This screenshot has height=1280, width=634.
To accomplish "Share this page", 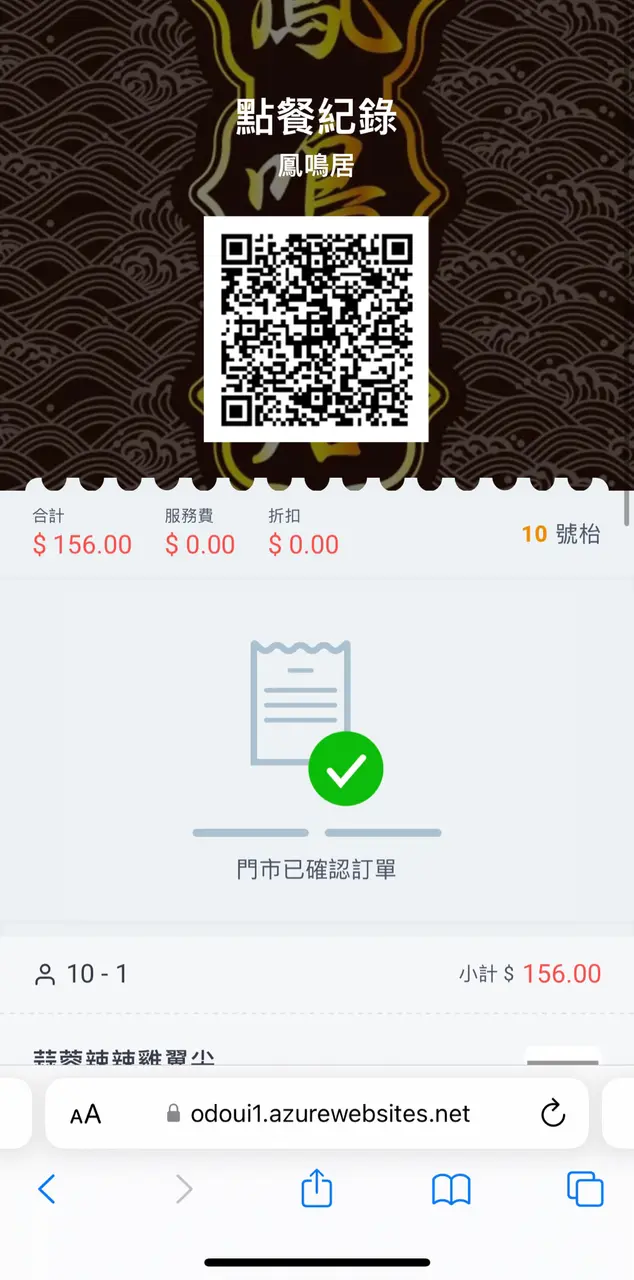I will pyautogui.click(x=316, y=1189).
